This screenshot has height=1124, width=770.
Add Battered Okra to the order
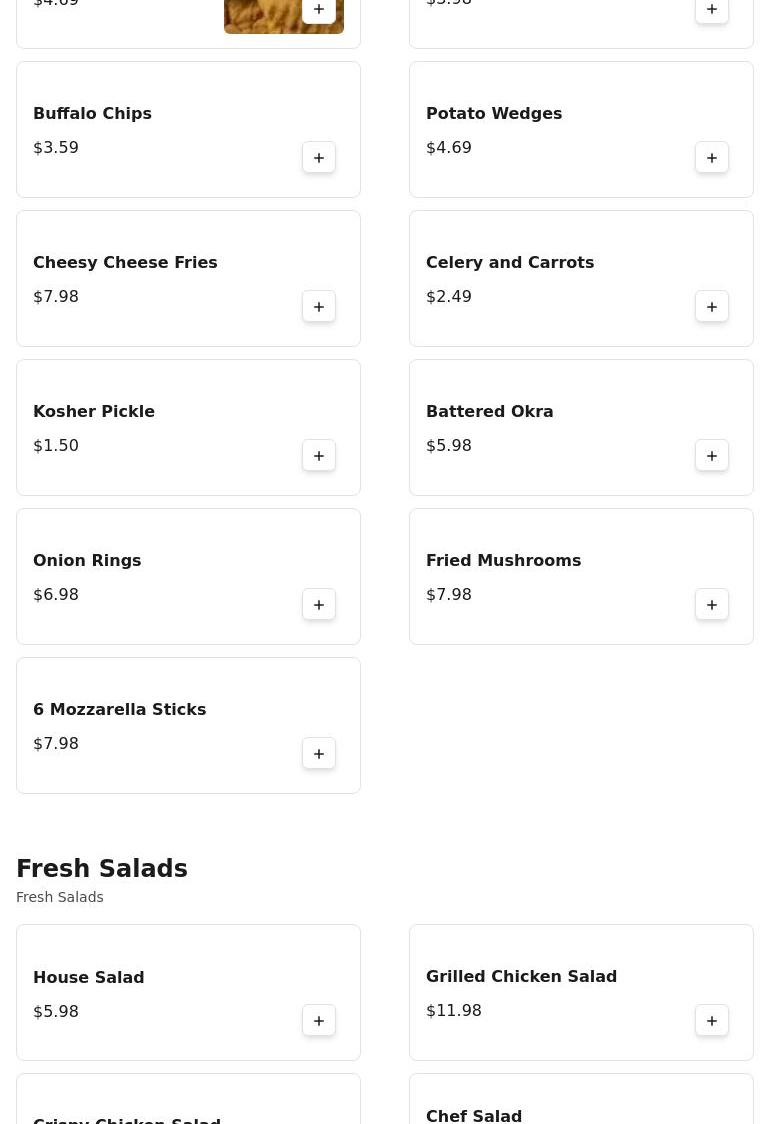[712, 456]
